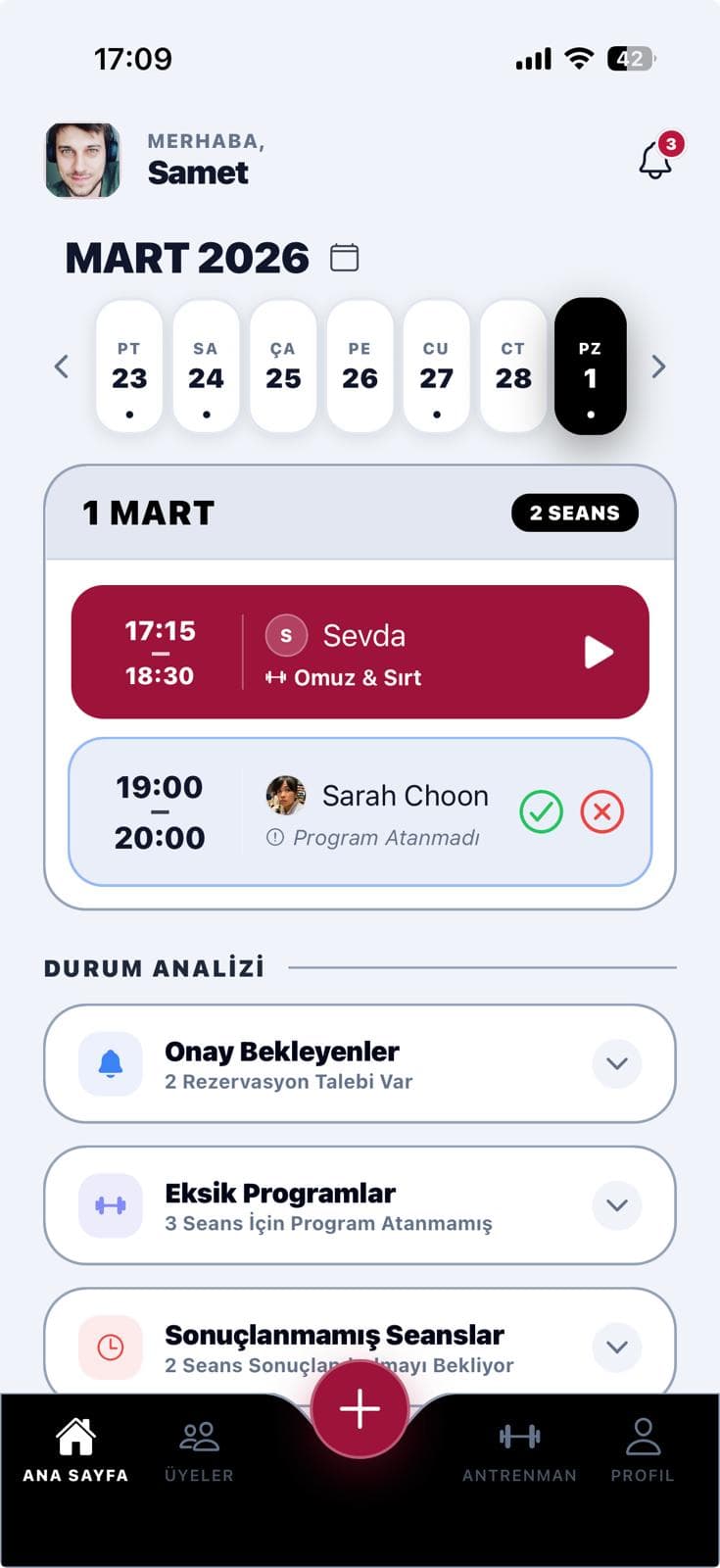Select the dumbbell icon on Eksik Programlar
Viewport: 720px width, 1568px height.
111,1205
